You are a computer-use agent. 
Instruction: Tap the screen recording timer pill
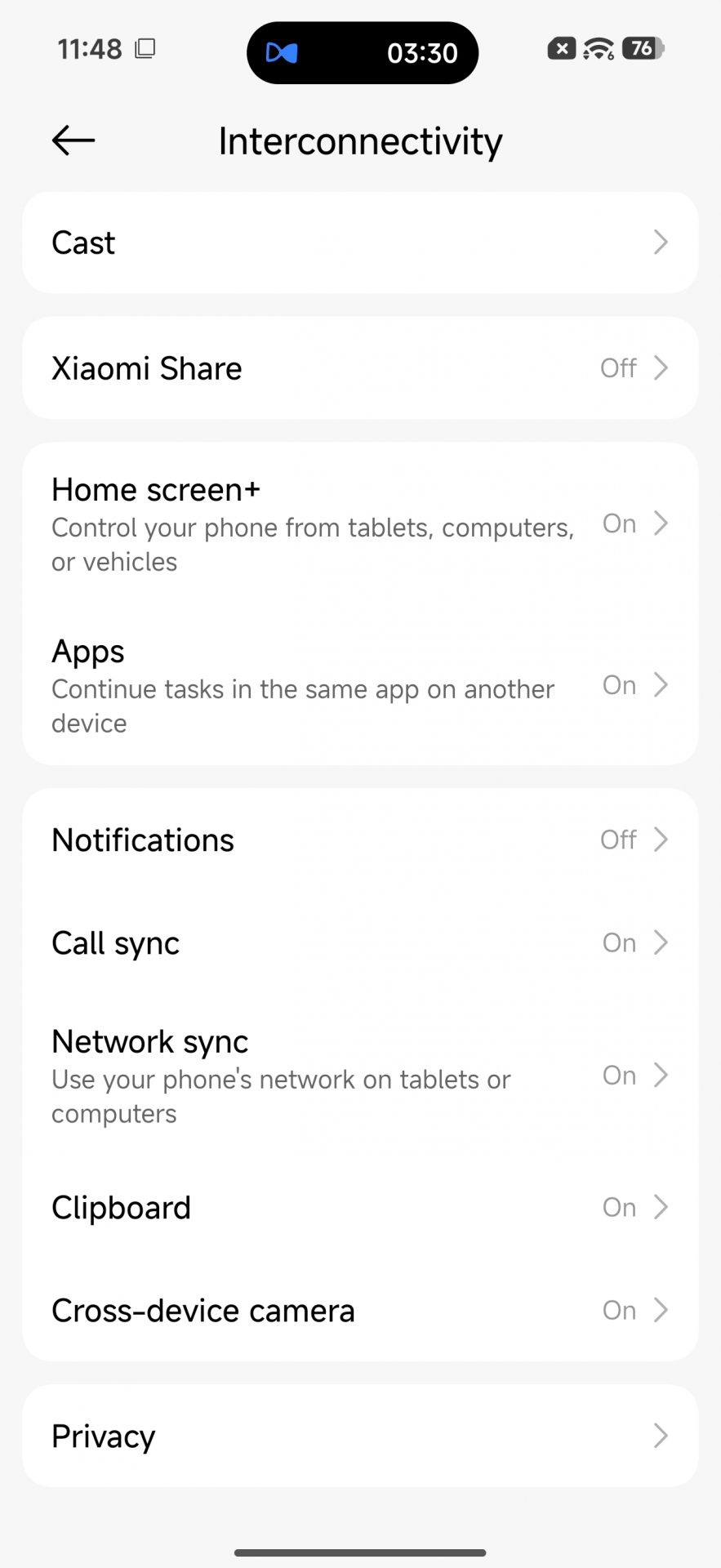pos(362,53)
